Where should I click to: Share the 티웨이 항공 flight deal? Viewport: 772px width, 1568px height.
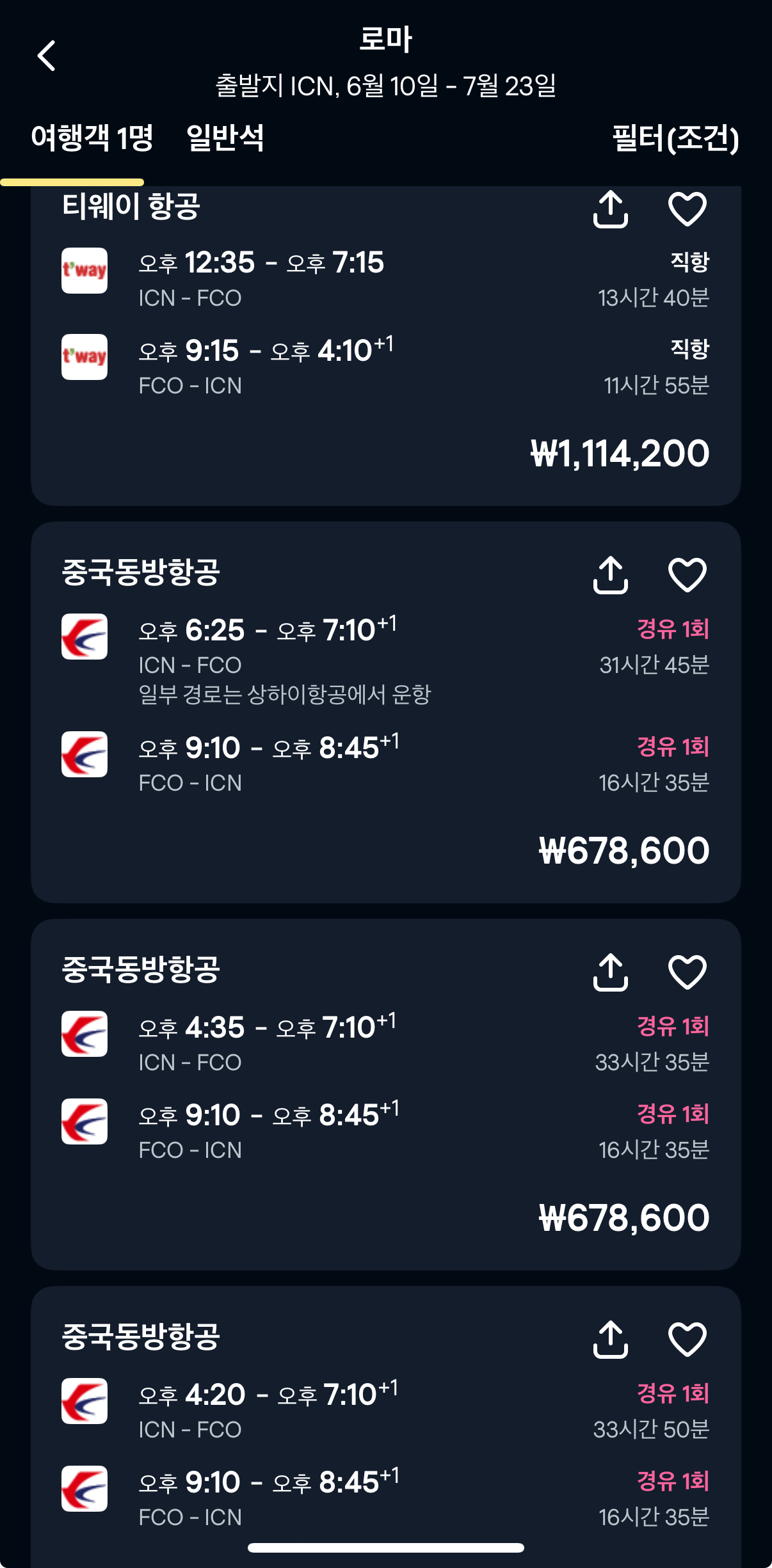click(611, 209)
